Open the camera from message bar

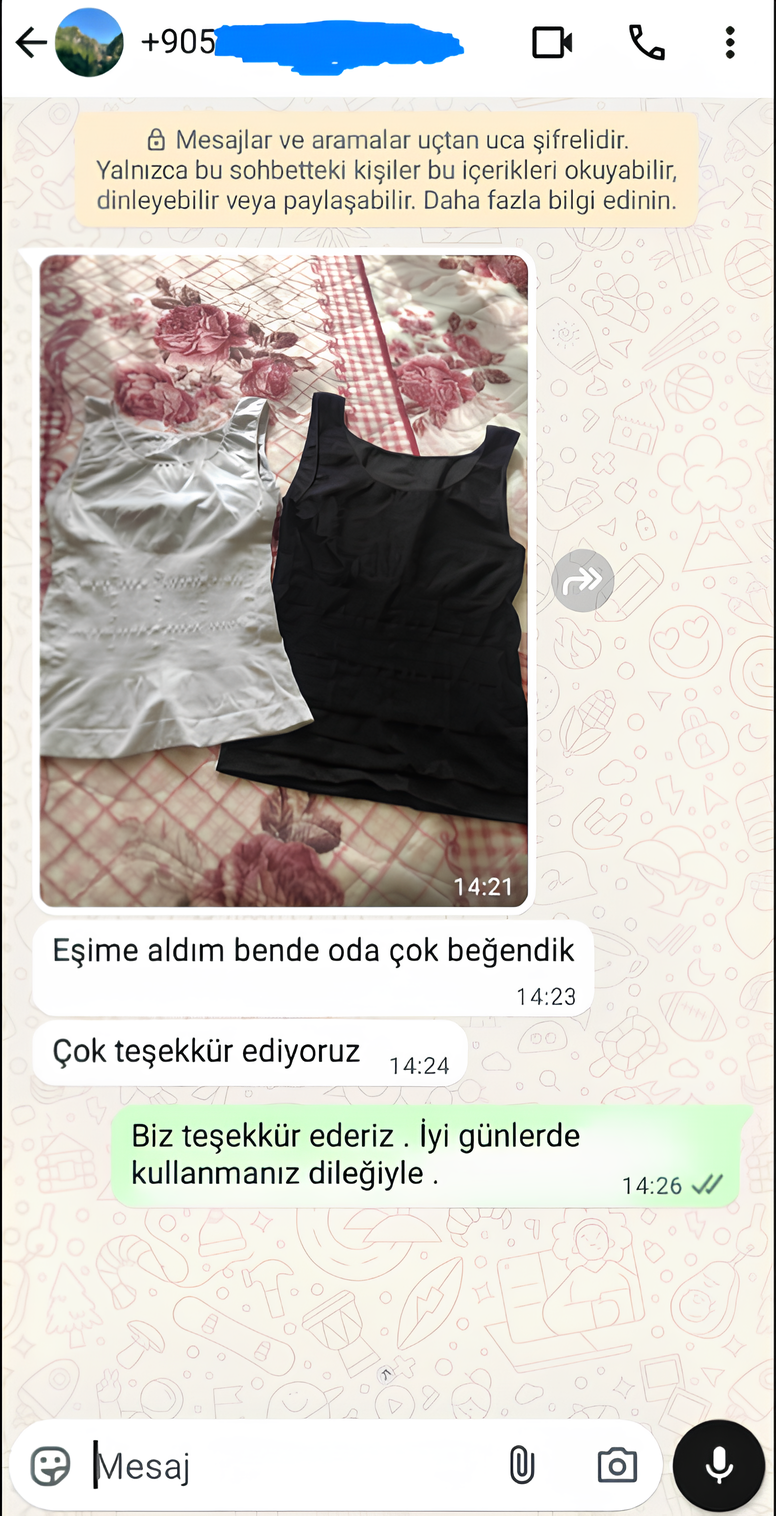click(617, 1466)
